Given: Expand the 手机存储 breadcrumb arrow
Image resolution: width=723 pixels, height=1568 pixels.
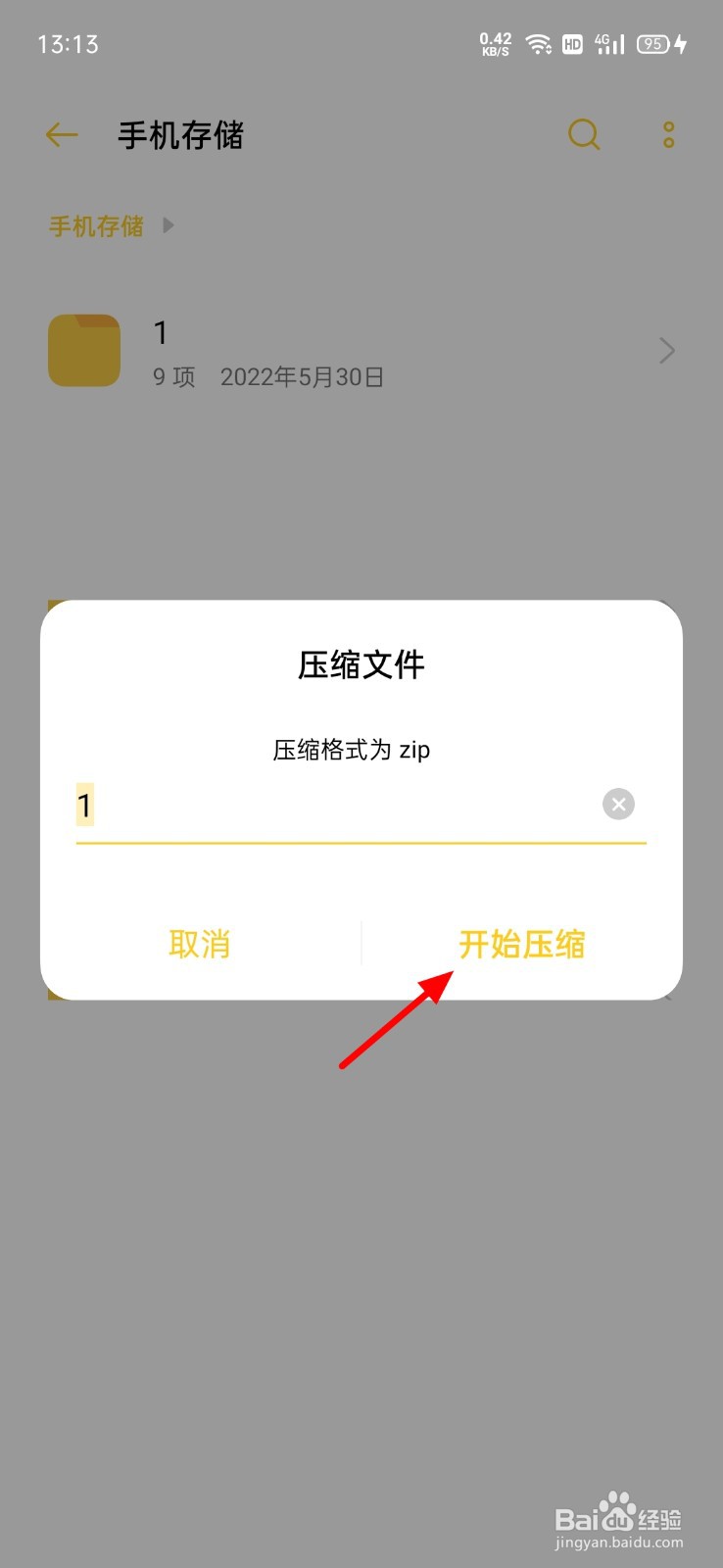Looking at the screenshot, I should pyautogui.click(x=168, y=225).
